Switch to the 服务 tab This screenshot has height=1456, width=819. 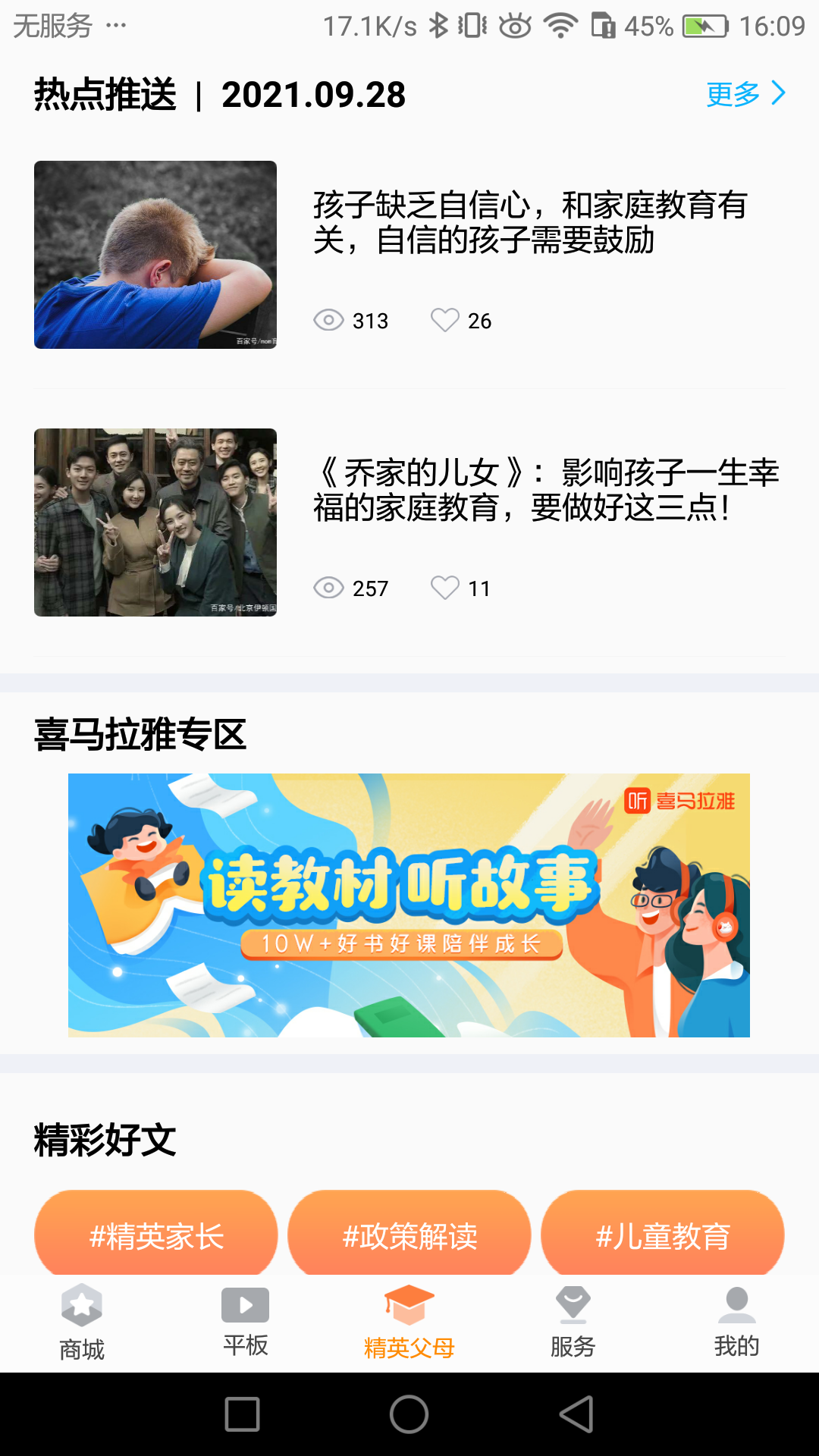573,1319
